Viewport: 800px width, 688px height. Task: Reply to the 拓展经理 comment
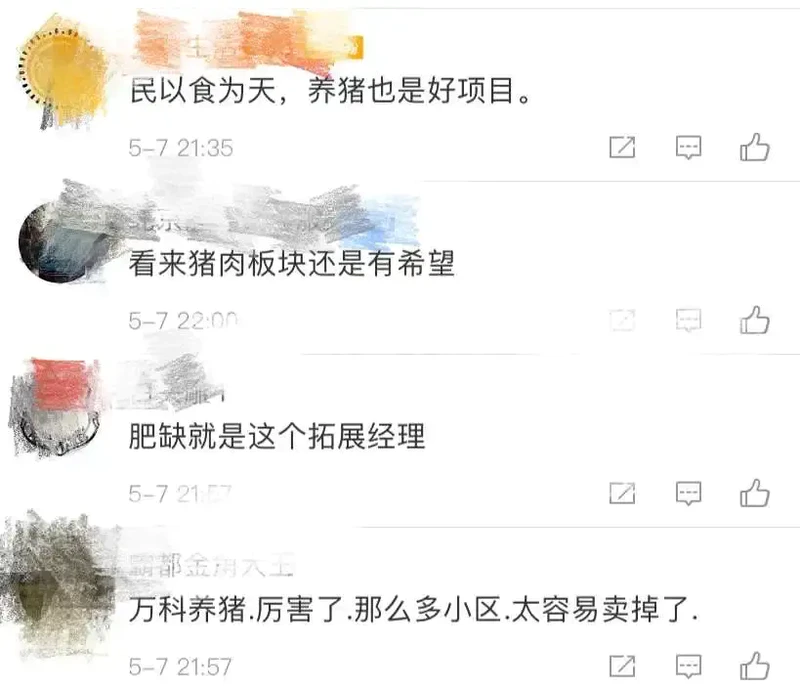click(x=688, y=493)
